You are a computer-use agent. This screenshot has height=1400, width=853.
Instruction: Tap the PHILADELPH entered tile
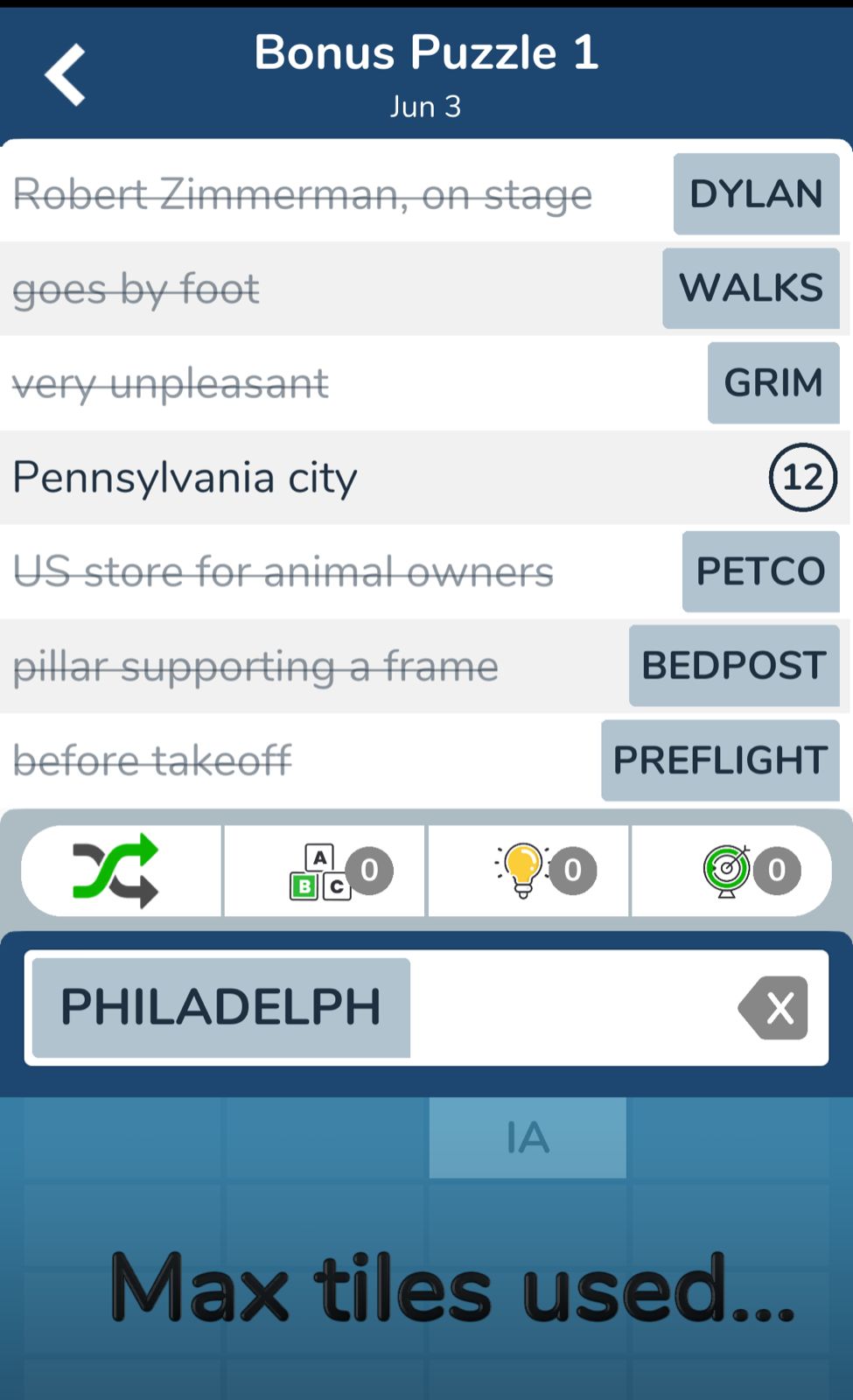tap(220, 1008)
